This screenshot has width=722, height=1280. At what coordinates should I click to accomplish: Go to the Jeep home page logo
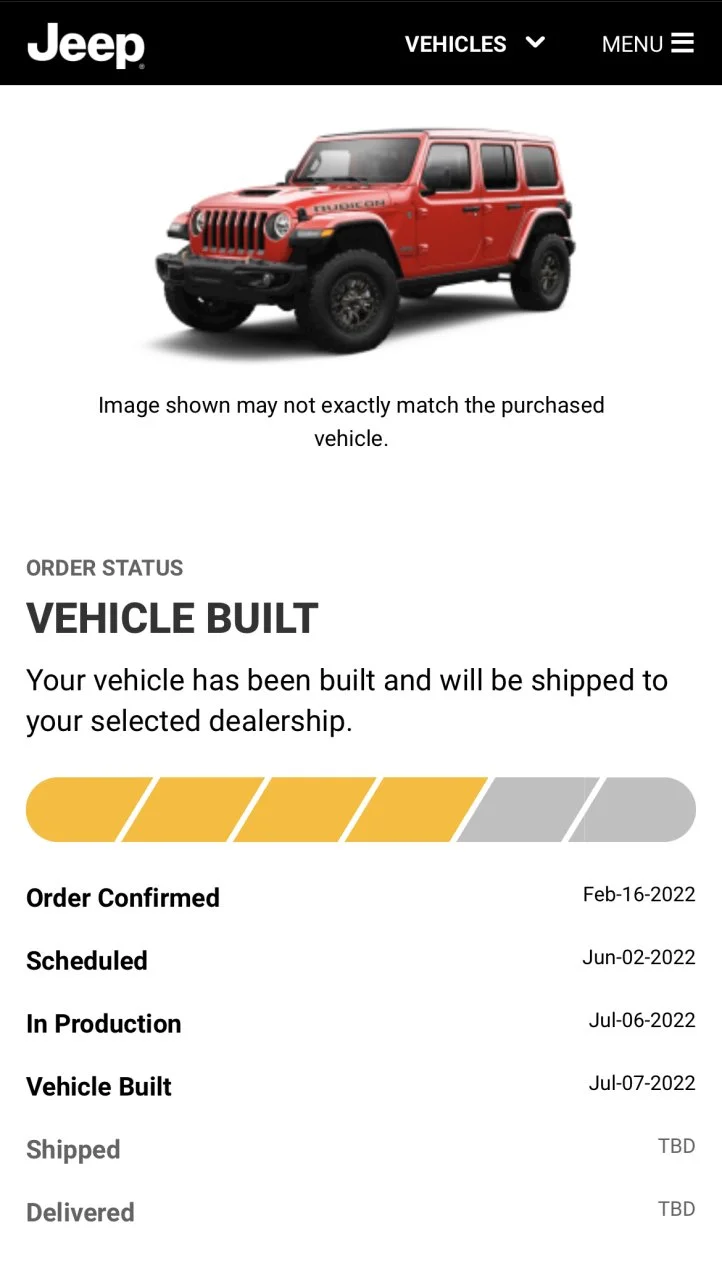(x=86, y=45)
